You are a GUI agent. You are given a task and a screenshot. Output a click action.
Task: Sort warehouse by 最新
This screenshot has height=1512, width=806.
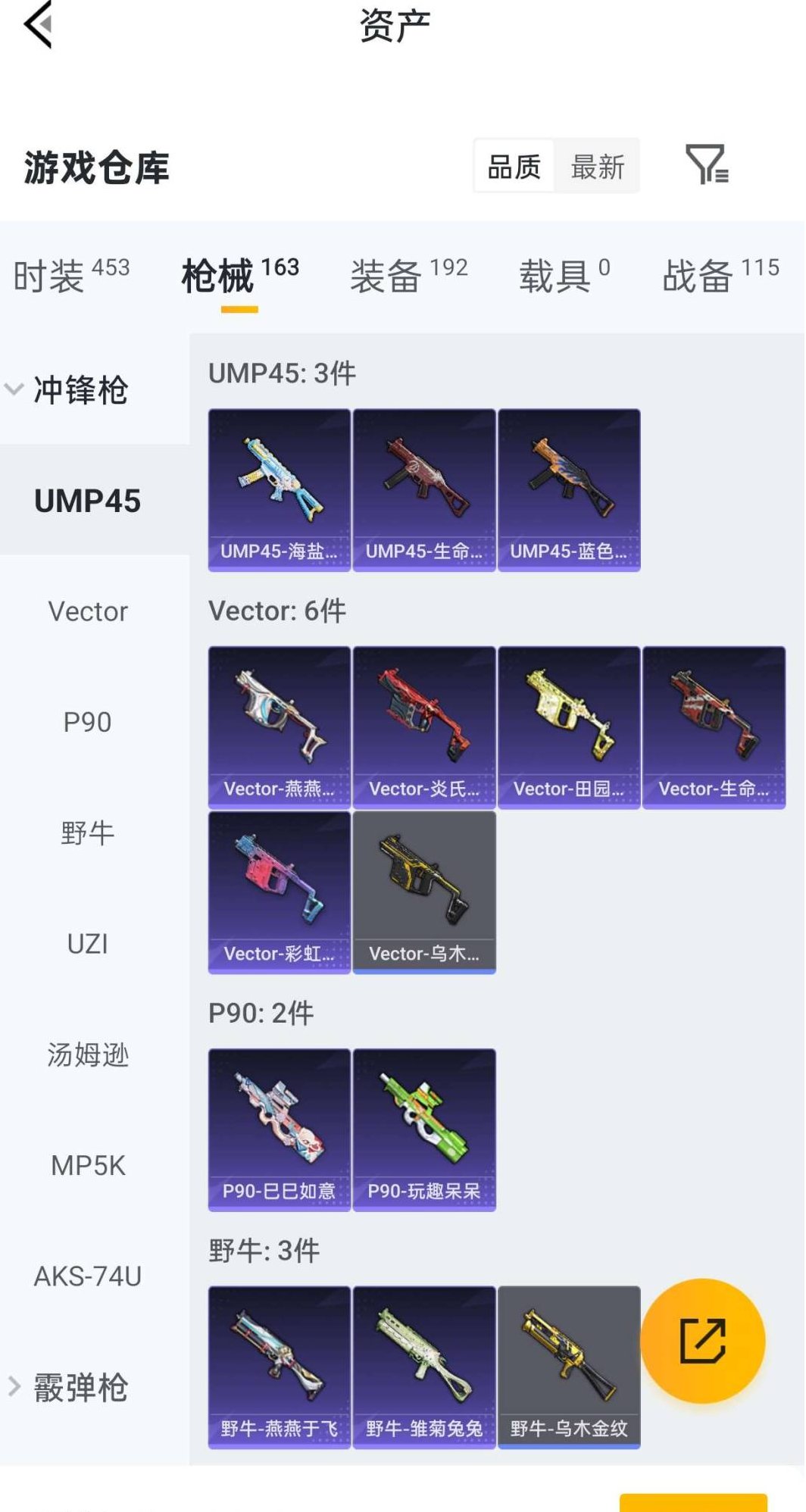(597, 166)
